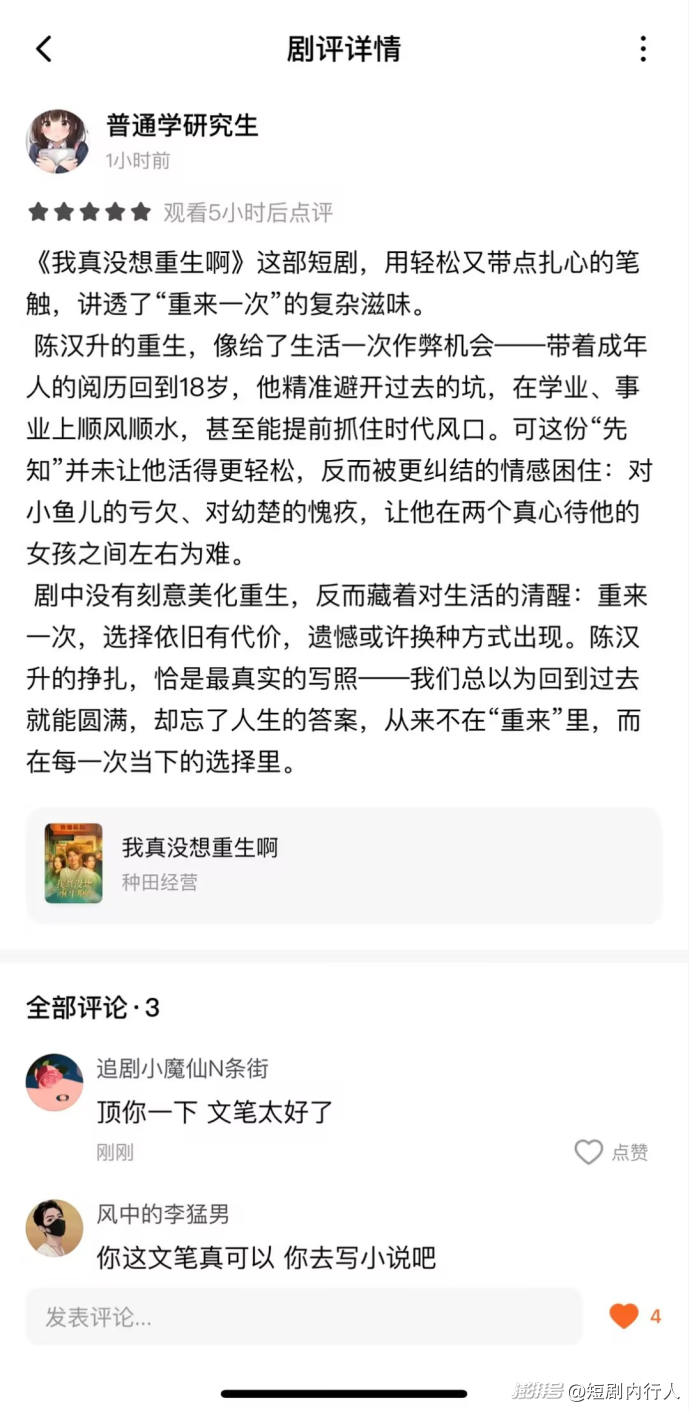Go back from the review details page

pyautogui.click(x=44, y=49)
